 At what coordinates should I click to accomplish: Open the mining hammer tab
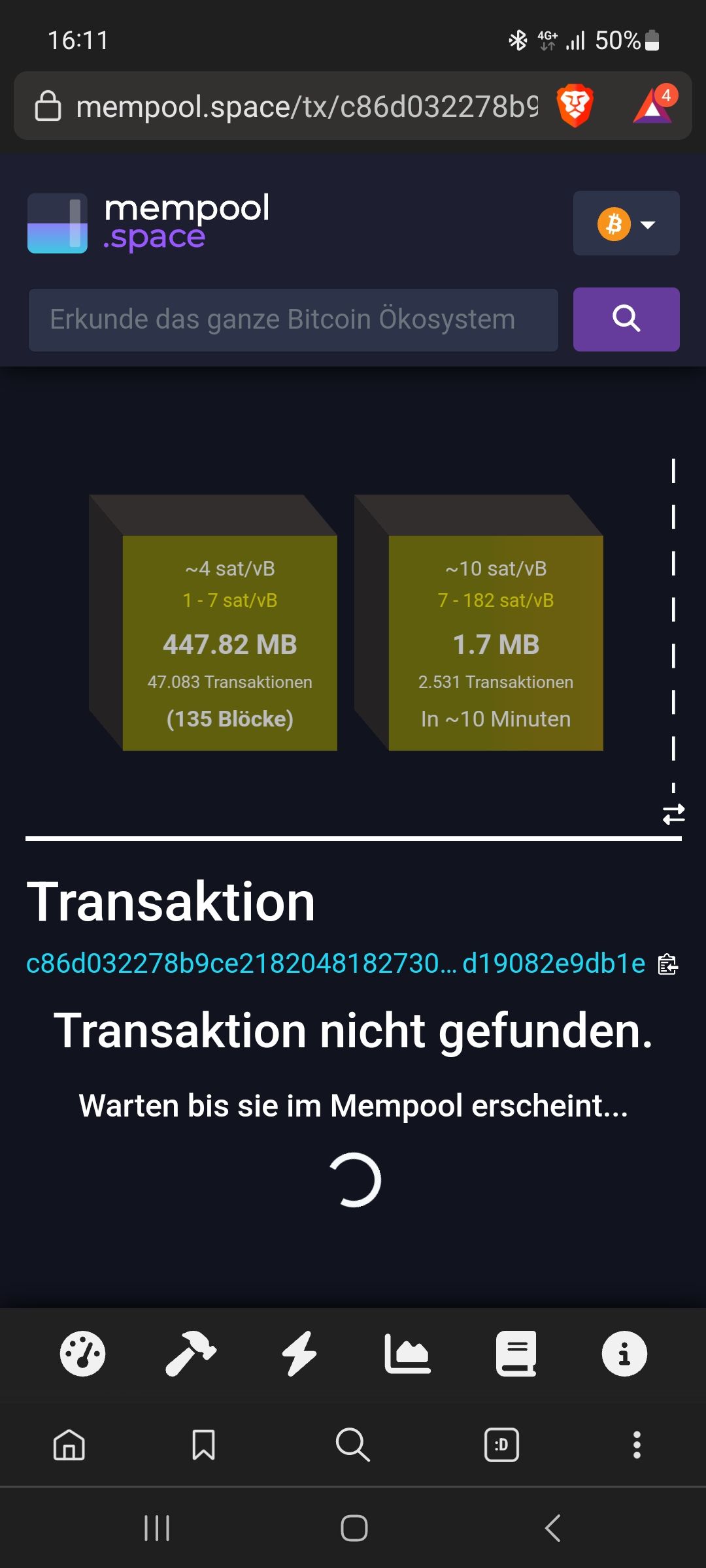(190, 1354)
